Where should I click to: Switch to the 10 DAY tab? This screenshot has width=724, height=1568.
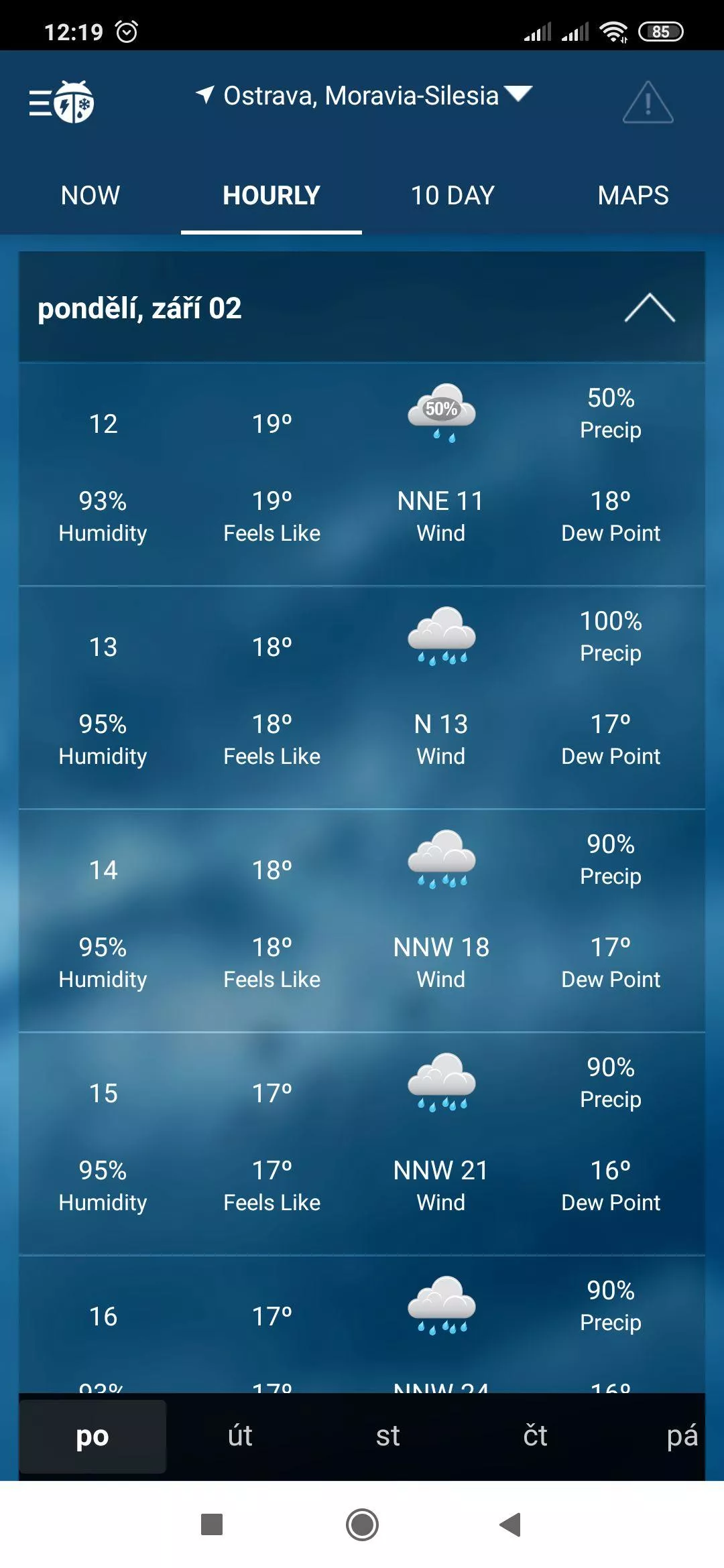(452, 196)
